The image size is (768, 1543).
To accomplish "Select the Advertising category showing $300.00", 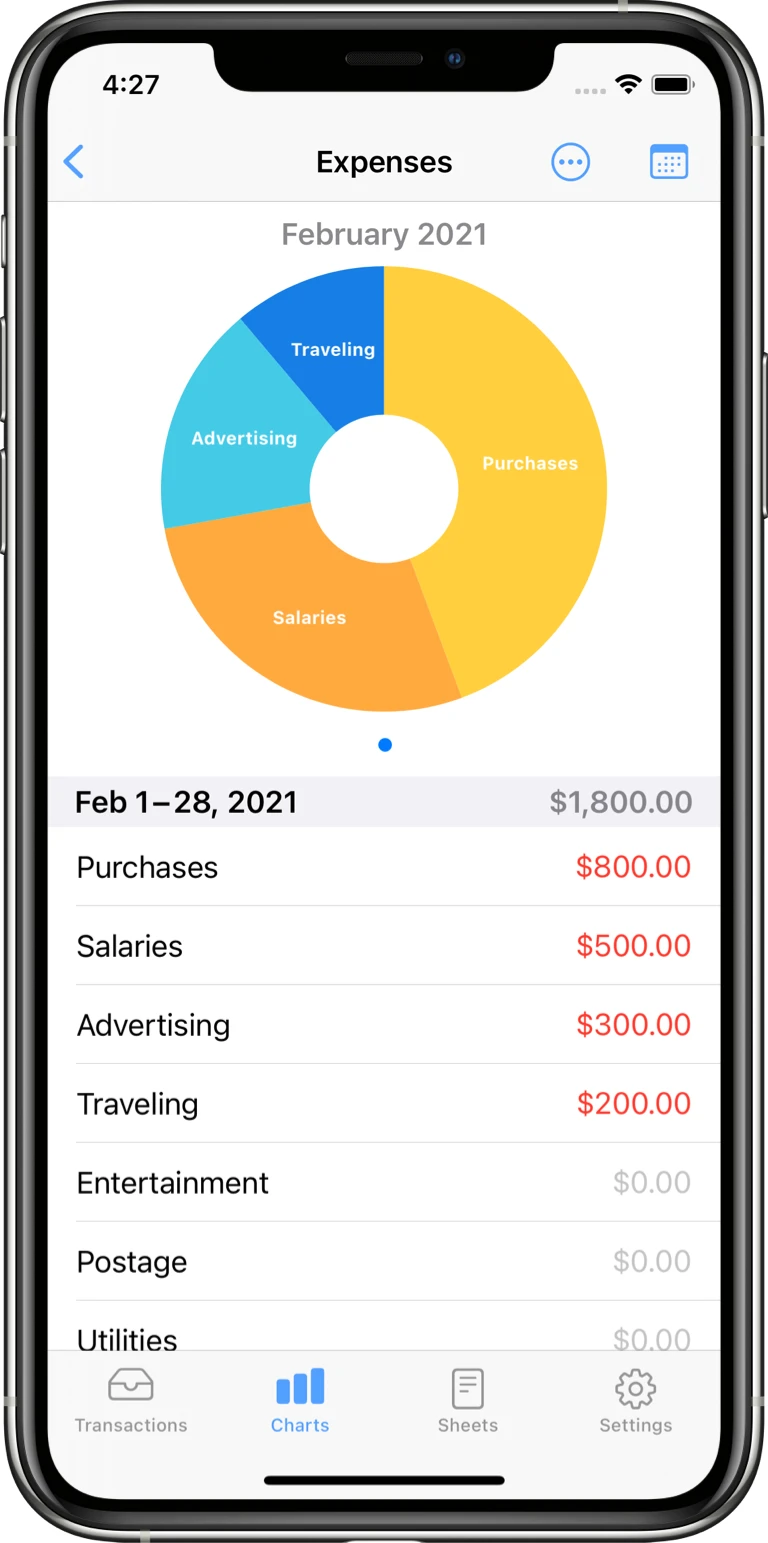I will tap(384, 1025).
